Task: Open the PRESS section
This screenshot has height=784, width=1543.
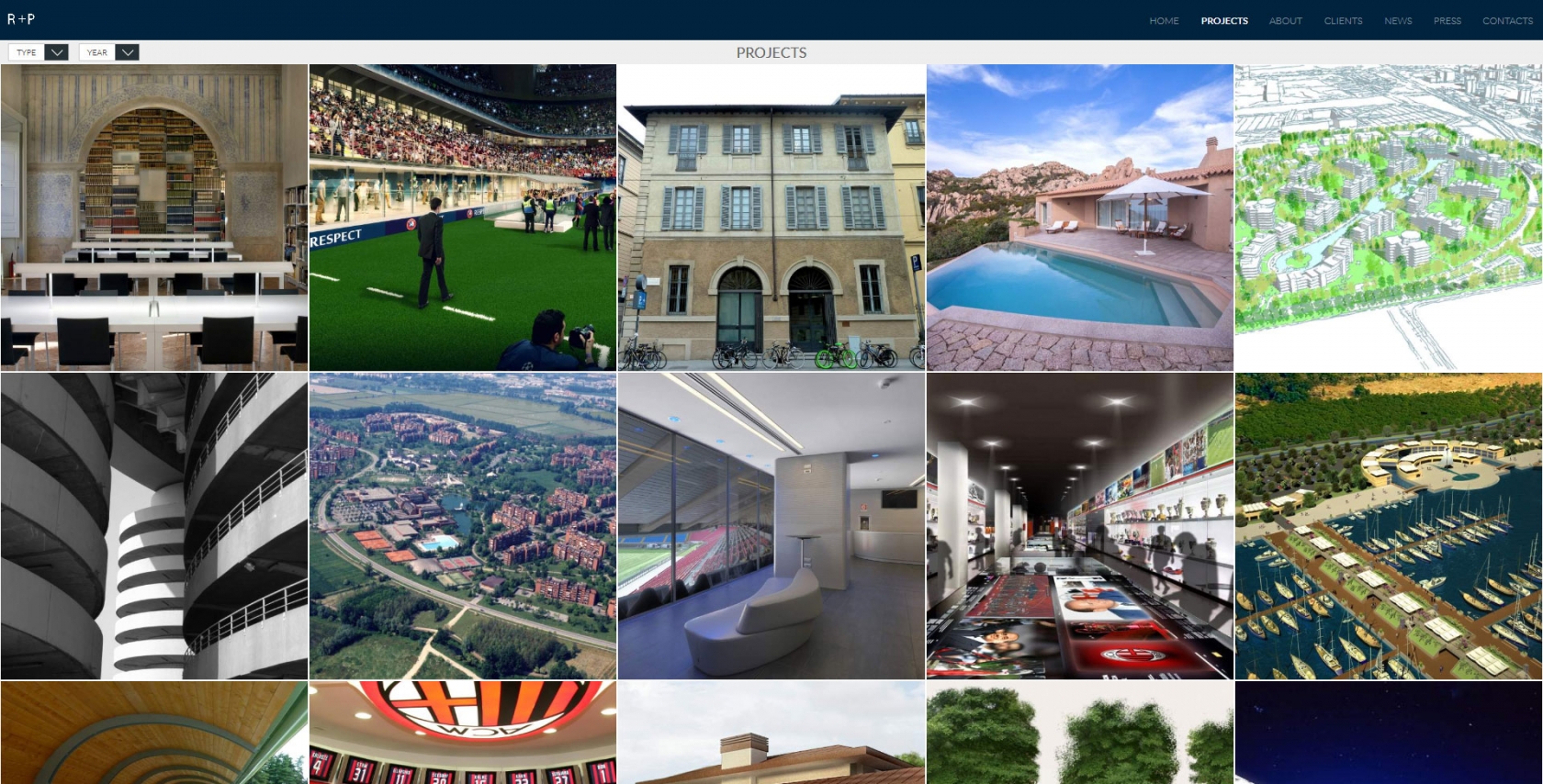Action: [1447, 20]
